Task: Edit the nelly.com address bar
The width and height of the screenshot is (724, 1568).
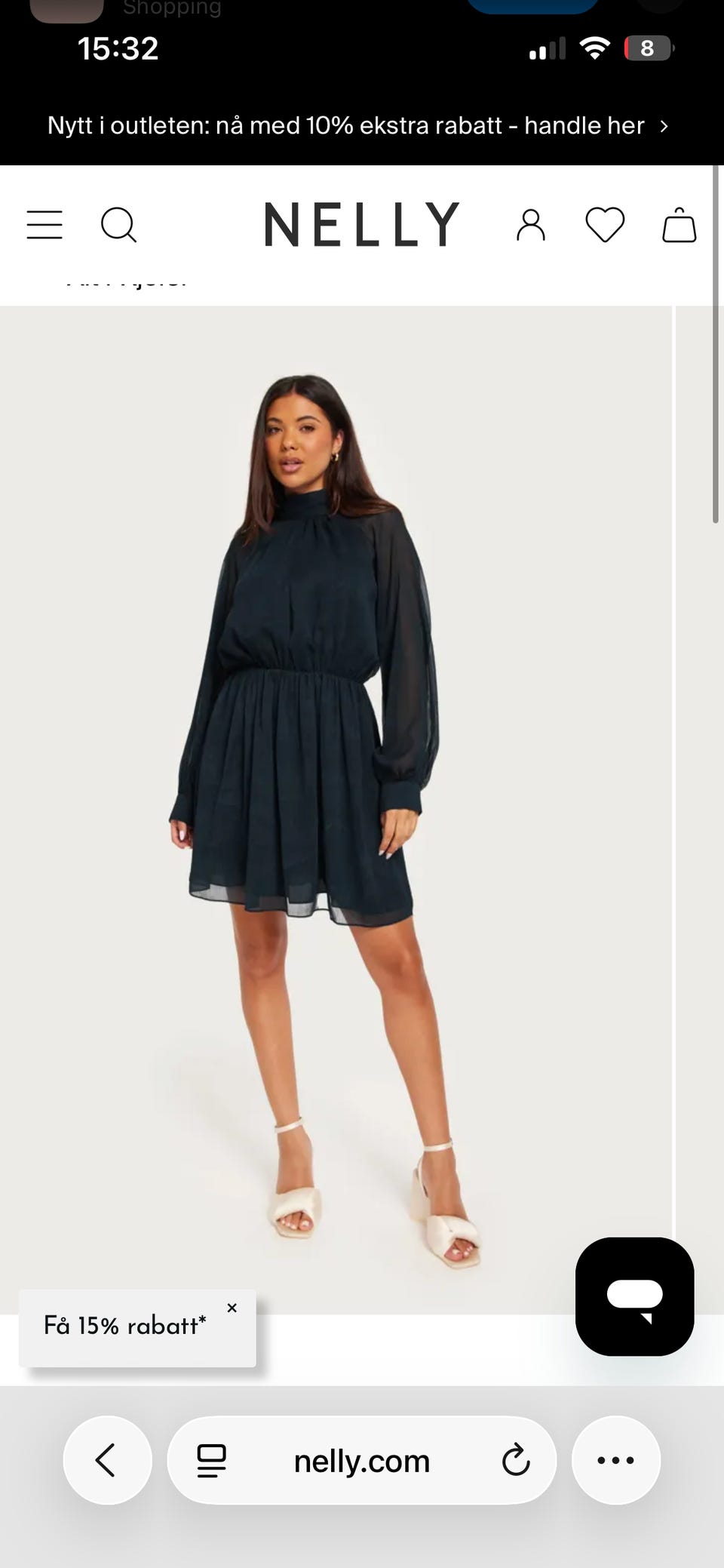Action: coord(362,1460)
